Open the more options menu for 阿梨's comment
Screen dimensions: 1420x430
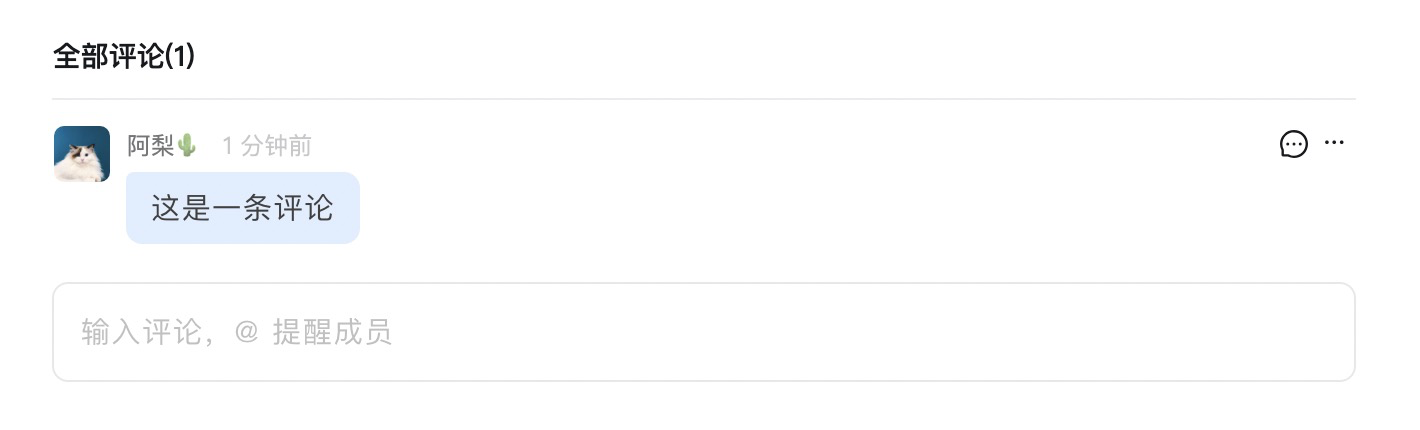click(x=1334, y=143)
